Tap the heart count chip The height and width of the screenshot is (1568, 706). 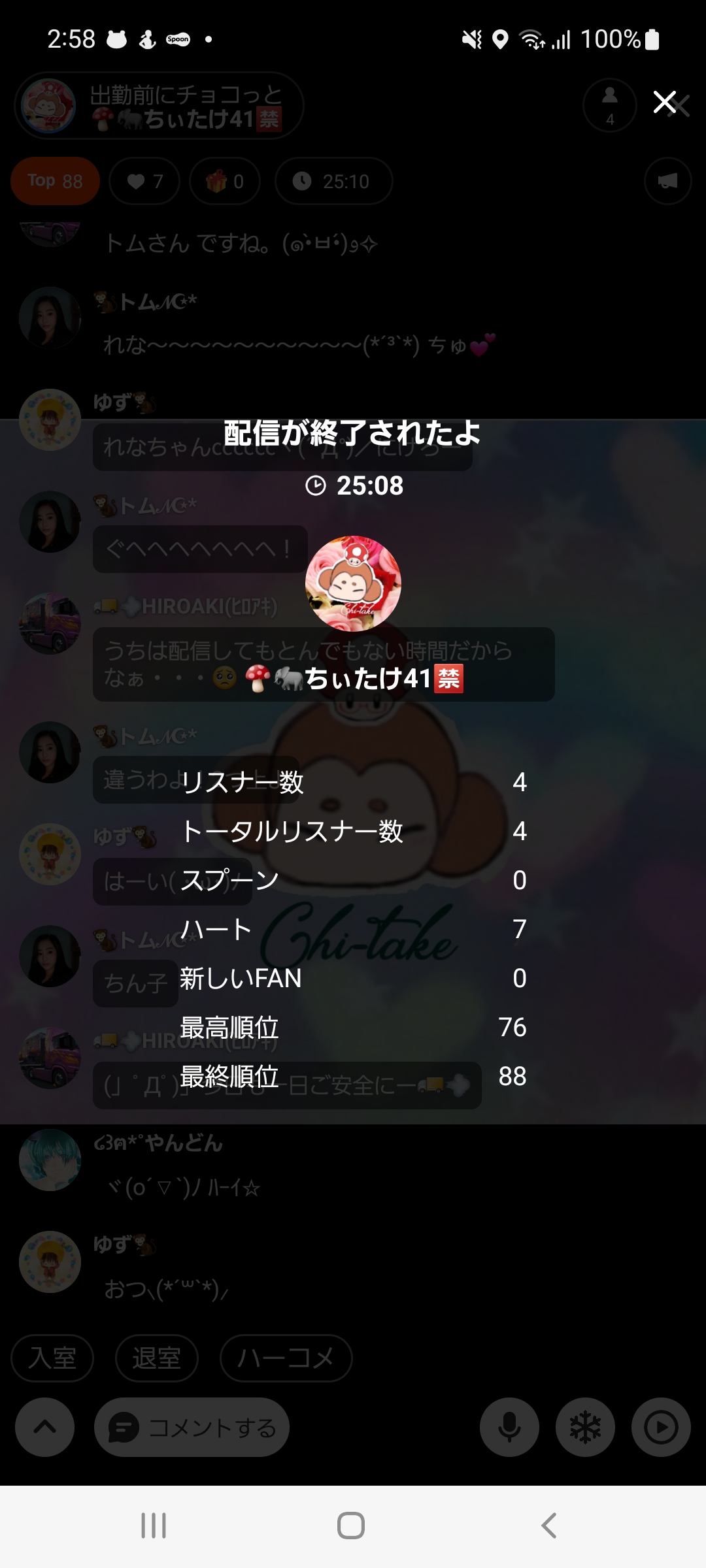tap(144, 181)
